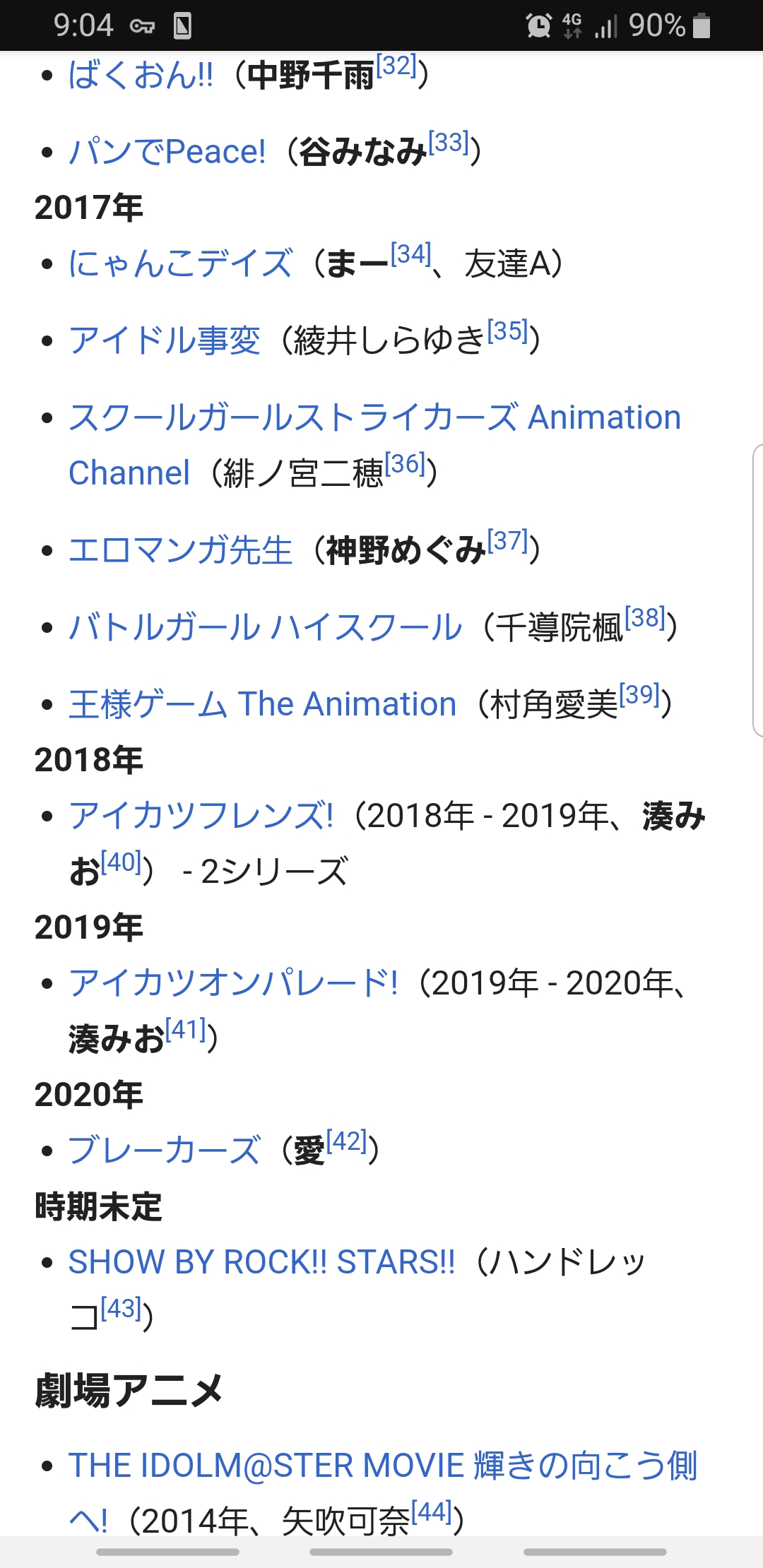Open the アイカツフレンズ! article

201,816
